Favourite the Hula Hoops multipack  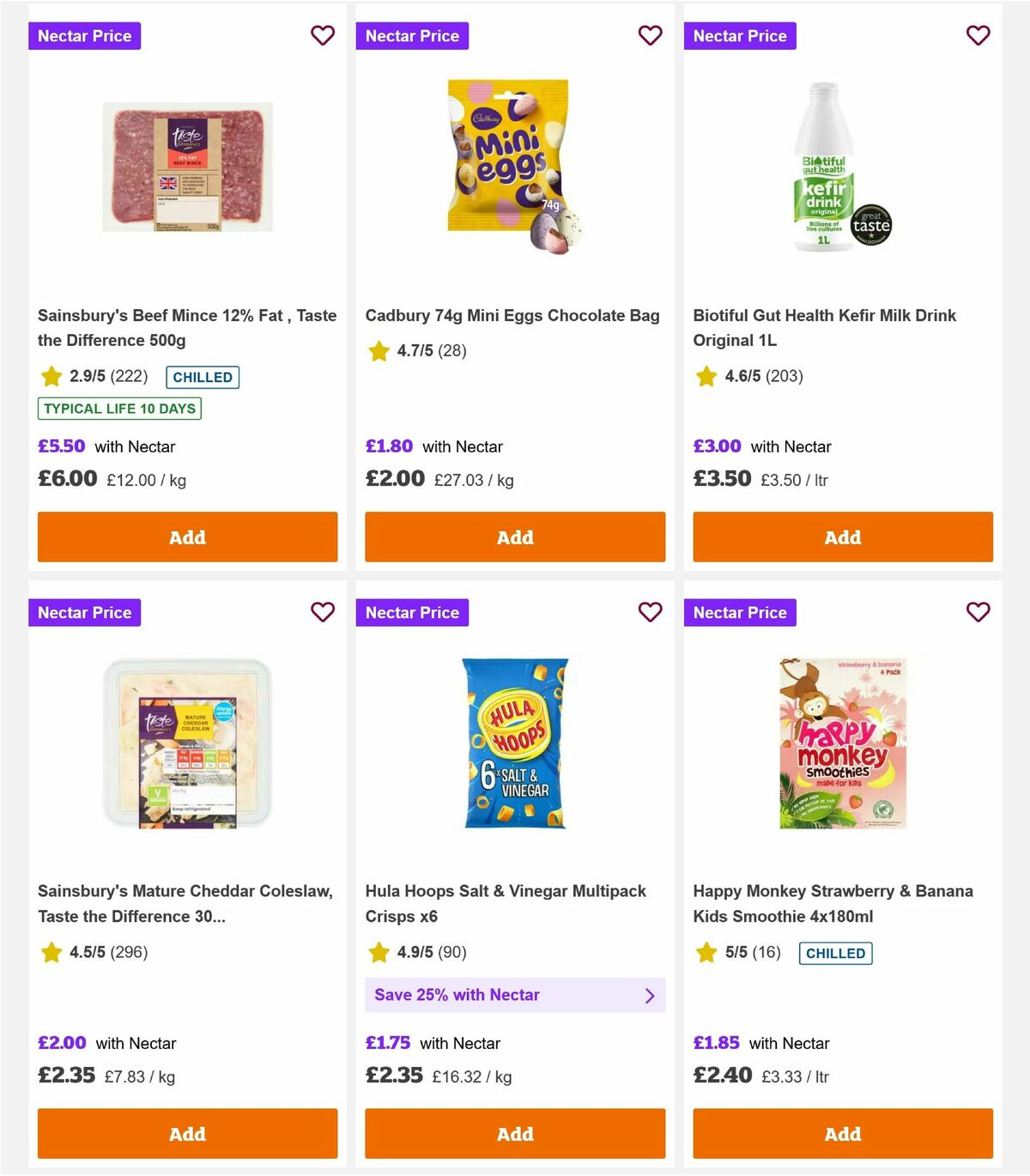click(x=651, y=612)
